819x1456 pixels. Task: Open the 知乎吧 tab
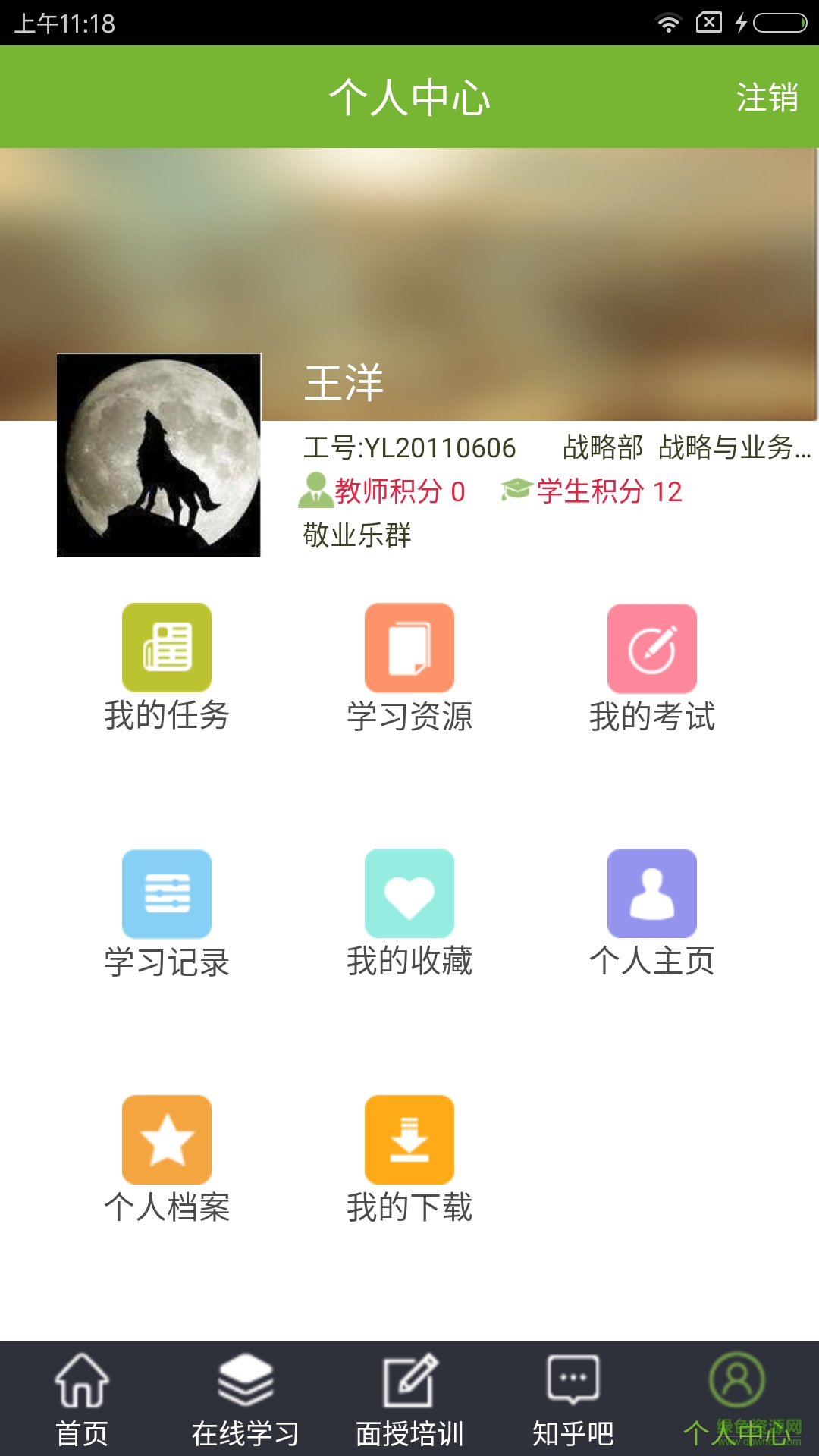(573, 1399)
